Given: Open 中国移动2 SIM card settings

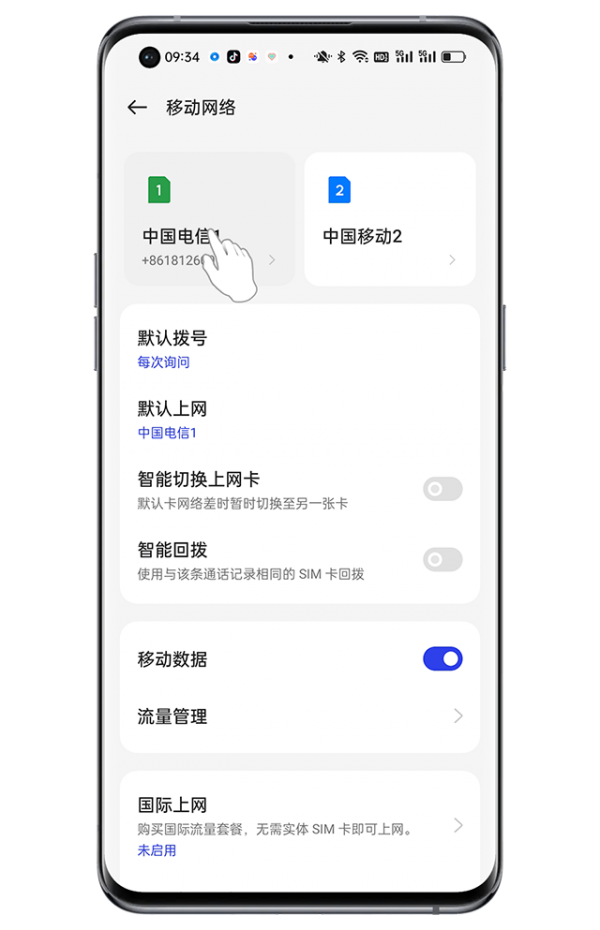Looking at the screenshot, I should click(x=389, y=220).
